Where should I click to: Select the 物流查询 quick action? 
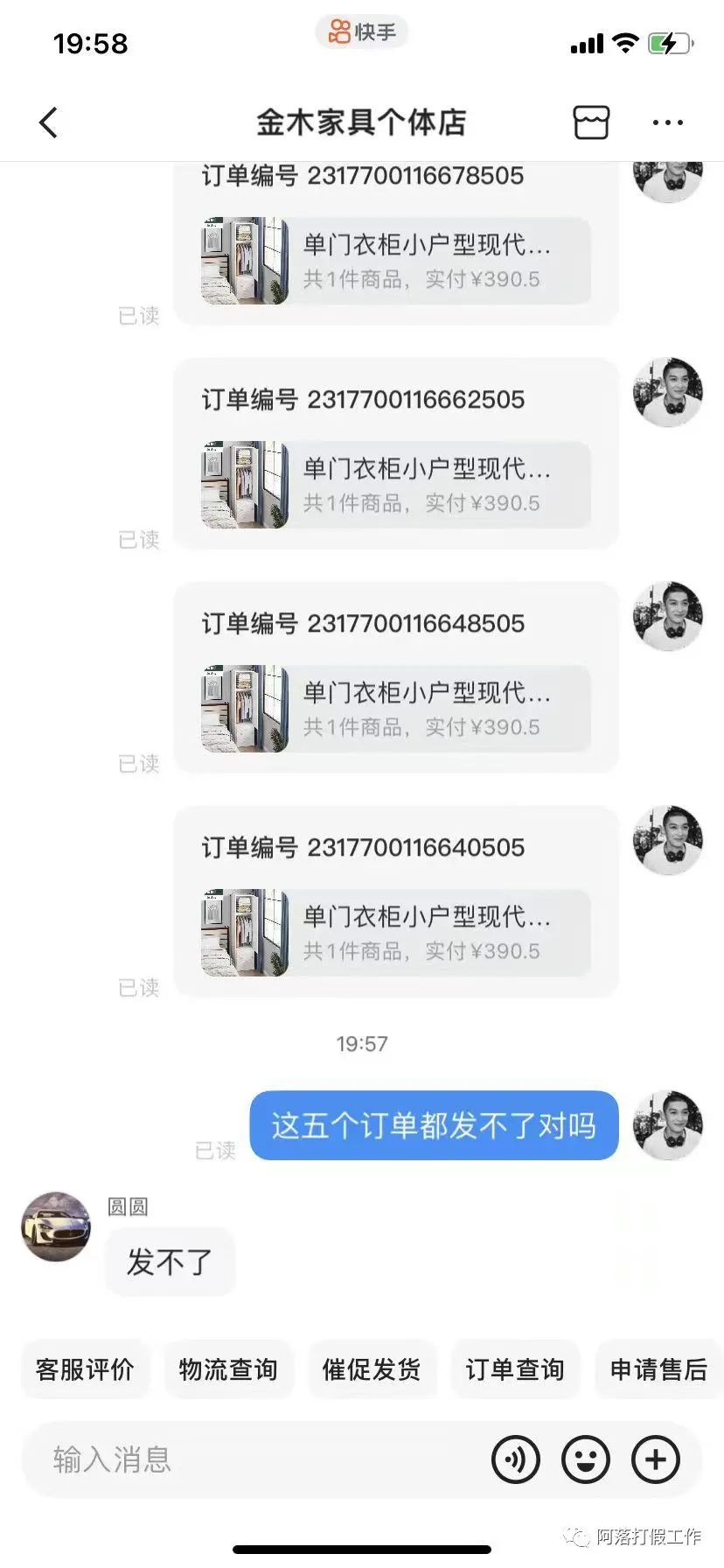click(x=228, y=1369)
